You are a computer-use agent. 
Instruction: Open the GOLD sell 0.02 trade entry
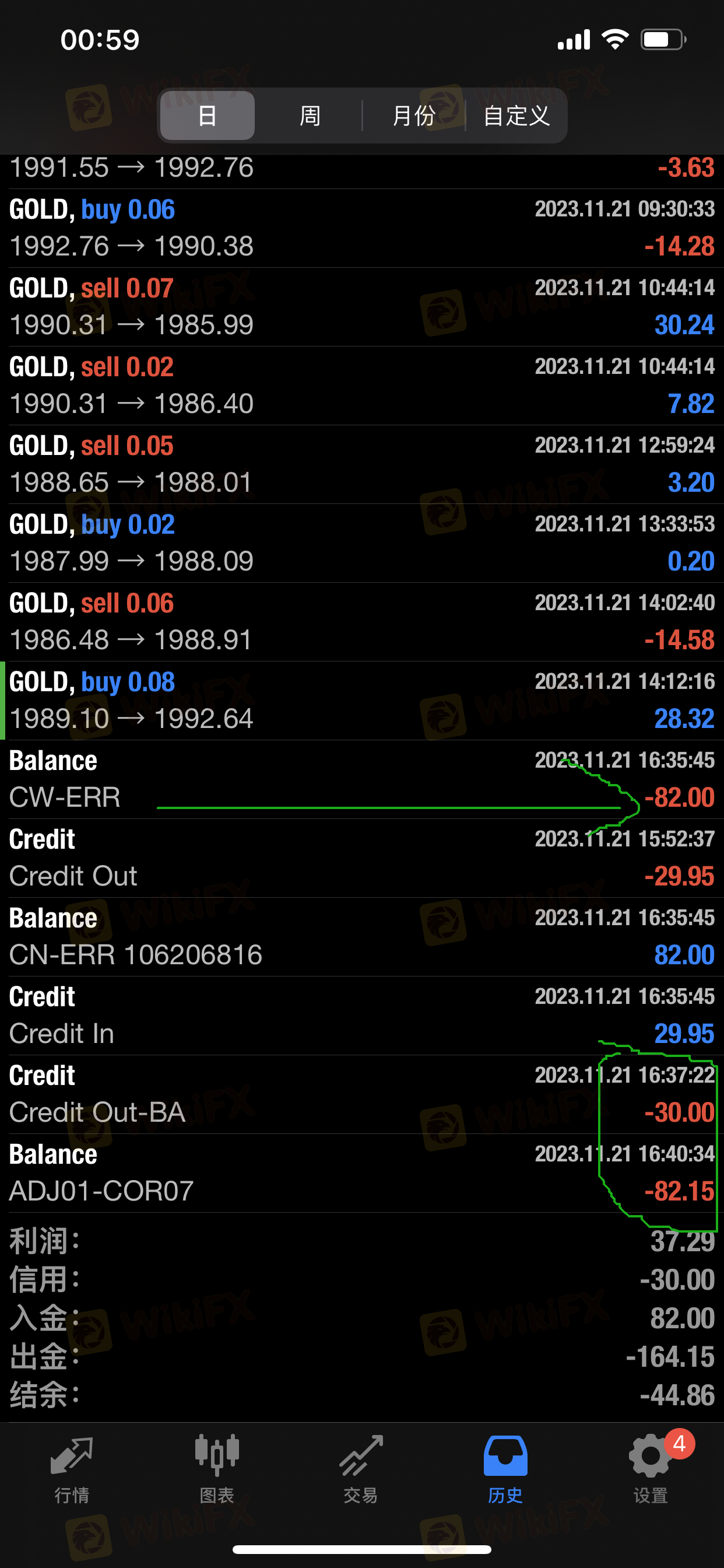[x=361, y=386]
